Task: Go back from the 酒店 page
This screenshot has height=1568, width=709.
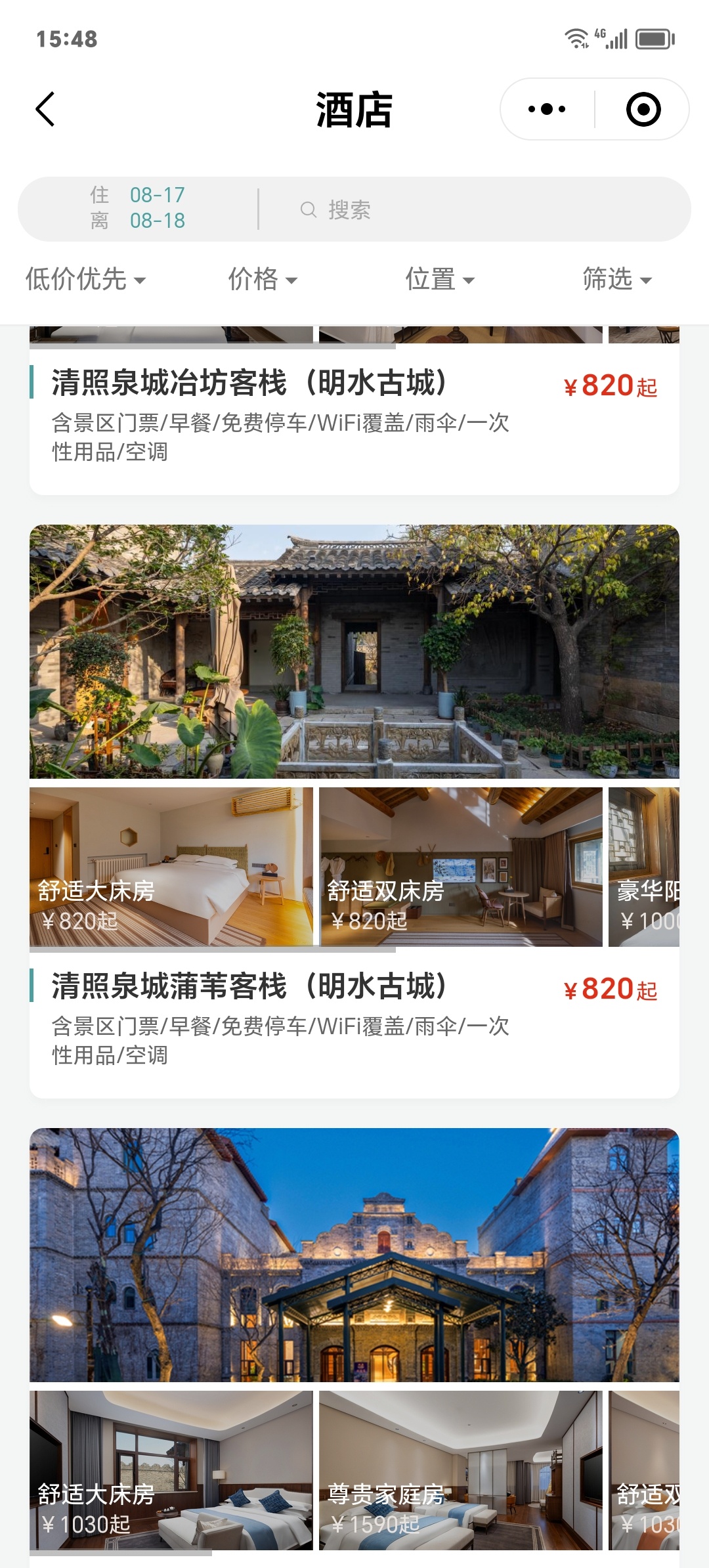Action: [x=45, y=109]
